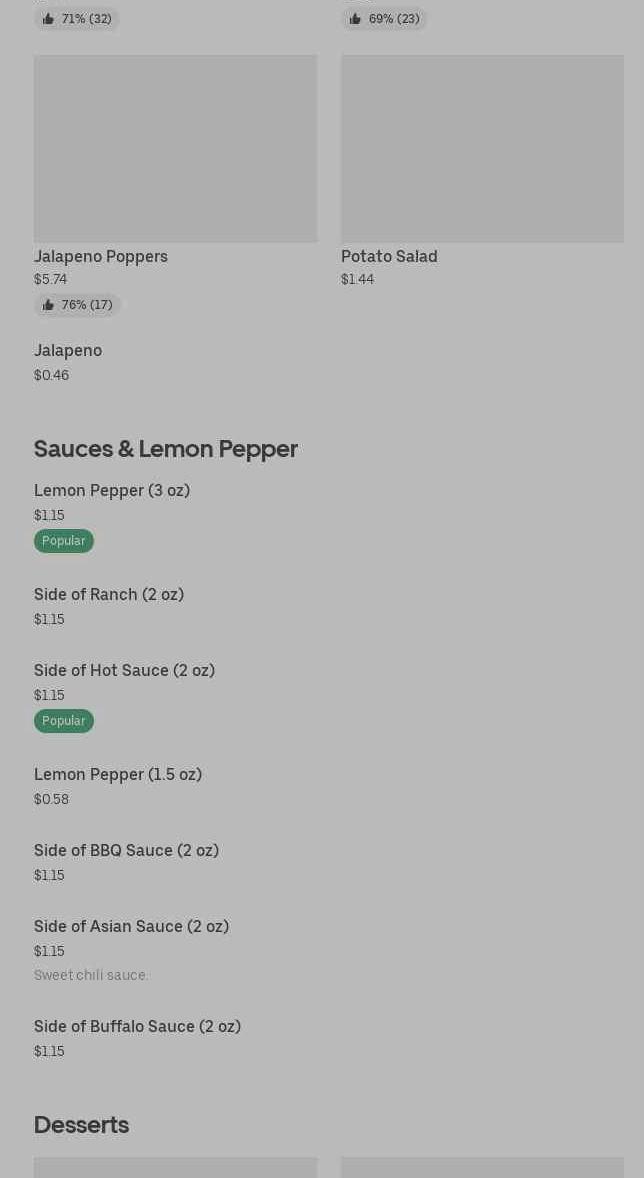The height and width of the screenshot is (1178, 644).
Task: Select Side of Ranch (2 oz)
Action: coord(109,595)
